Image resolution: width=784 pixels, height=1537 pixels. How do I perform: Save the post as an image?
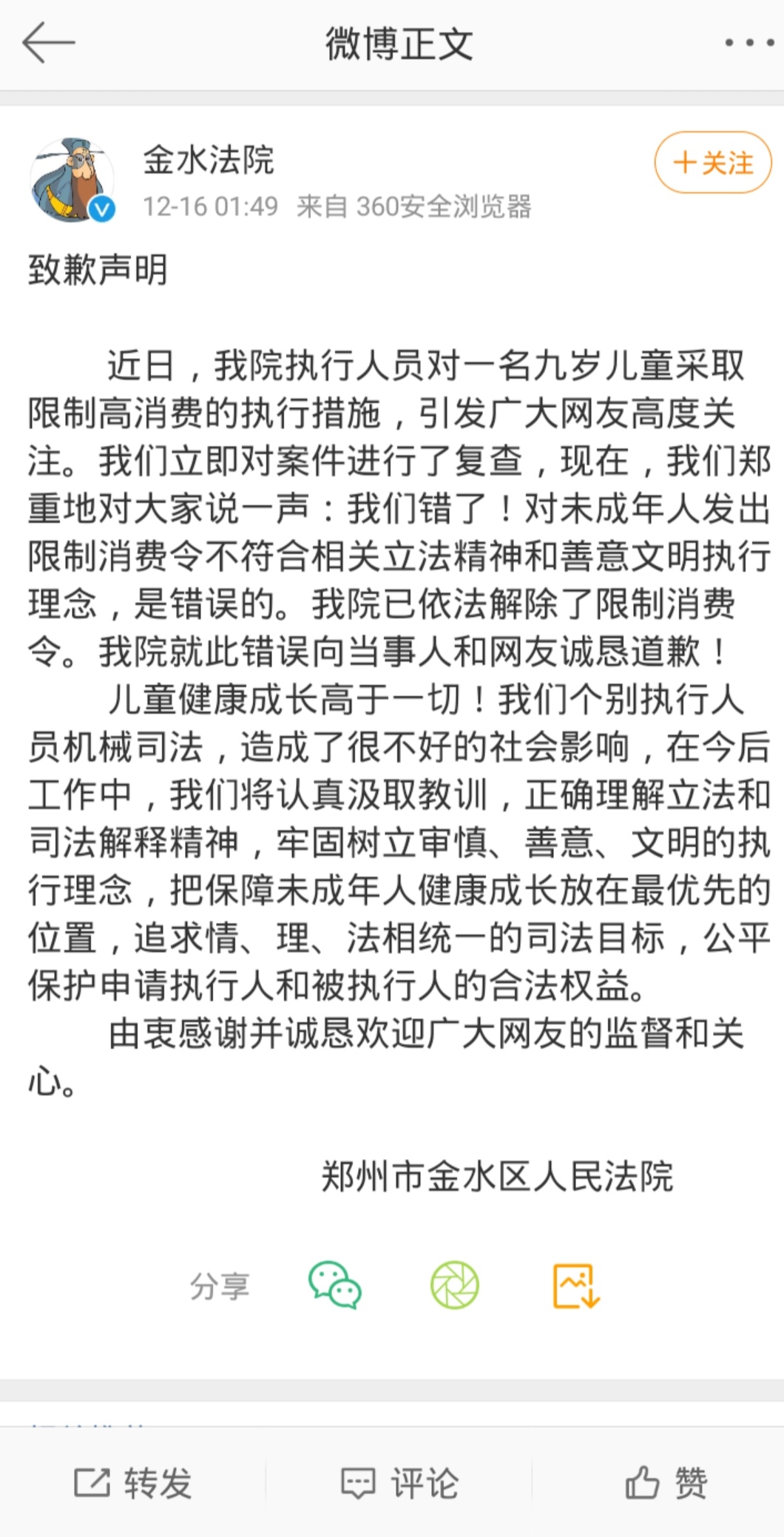(x=576, y=1286)
